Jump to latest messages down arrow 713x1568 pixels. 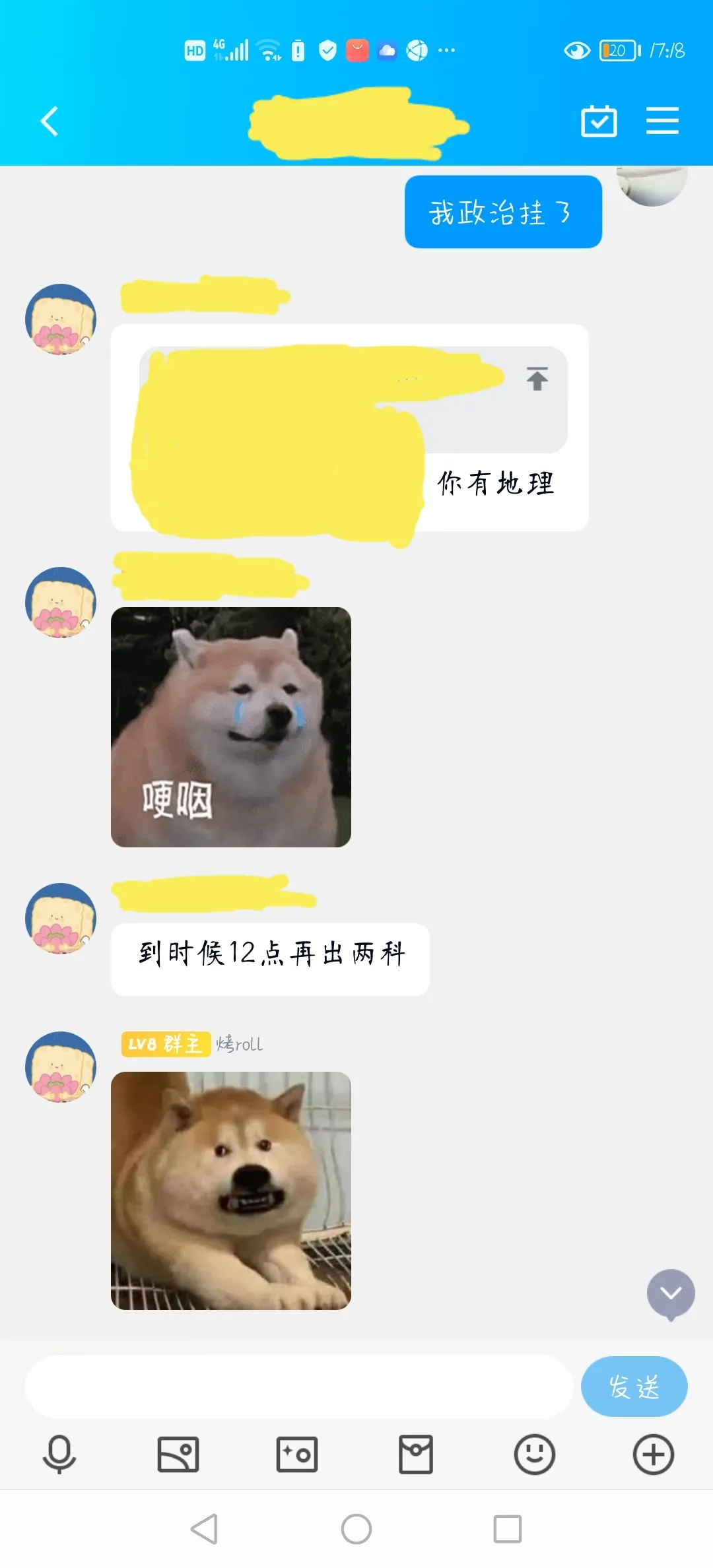tap(671, 1293)
